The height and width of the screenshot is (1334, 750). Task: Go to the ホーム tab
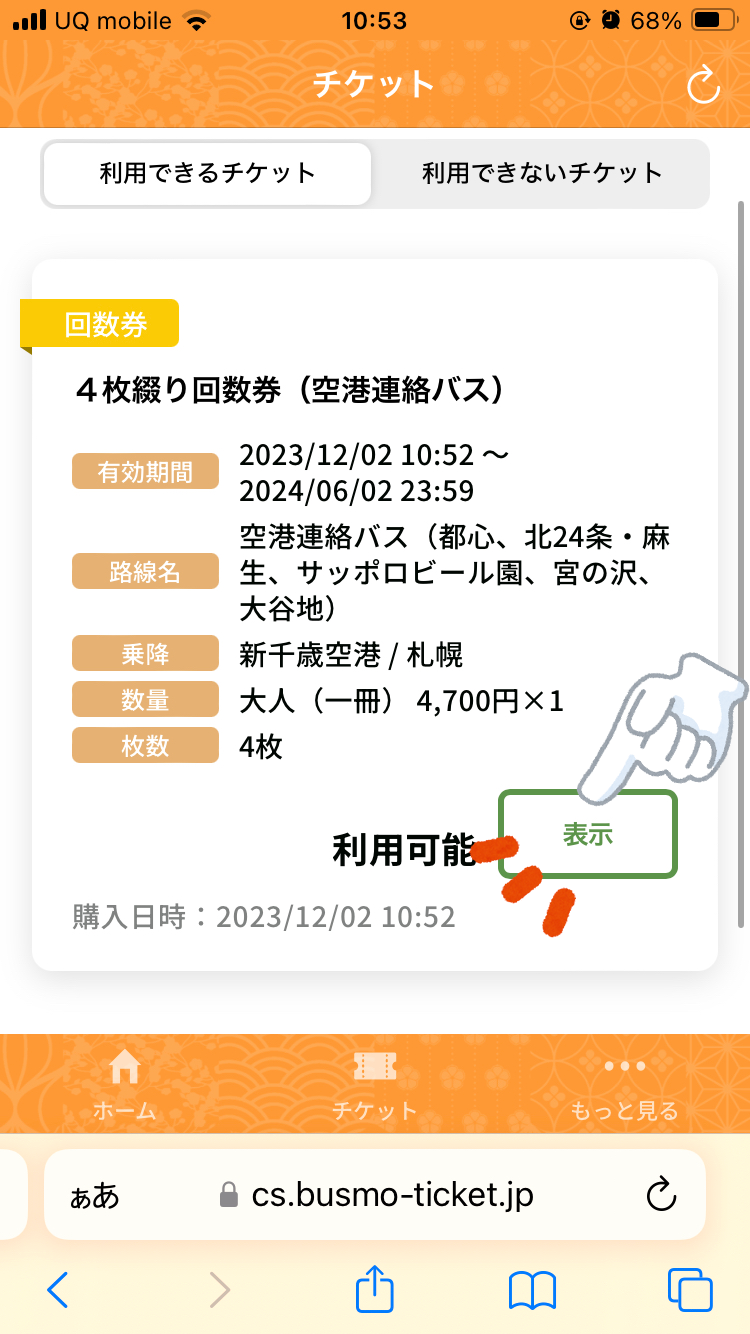tap(125, 1084)
